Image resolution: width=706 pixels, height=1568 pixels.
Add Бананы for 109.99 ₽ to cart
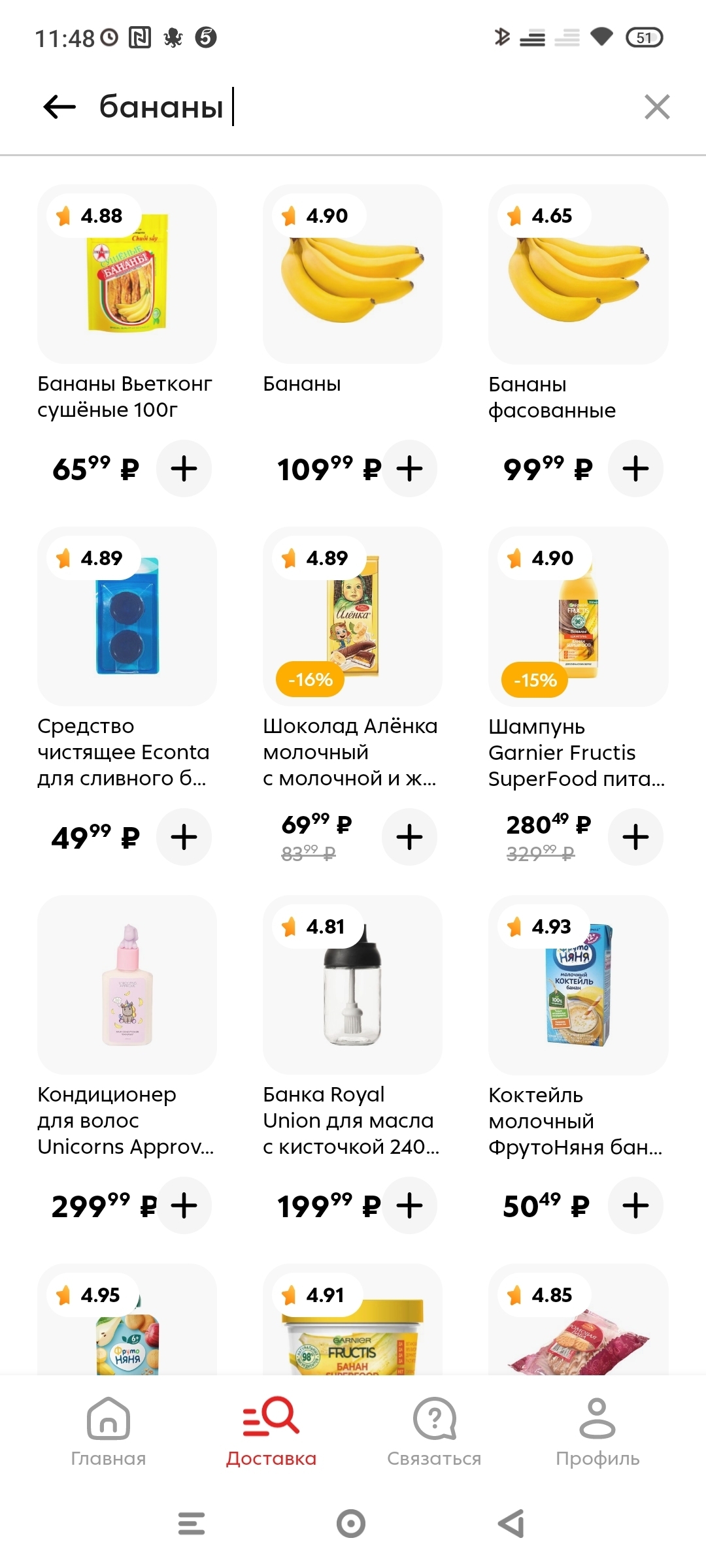click(x=410, y=468)
